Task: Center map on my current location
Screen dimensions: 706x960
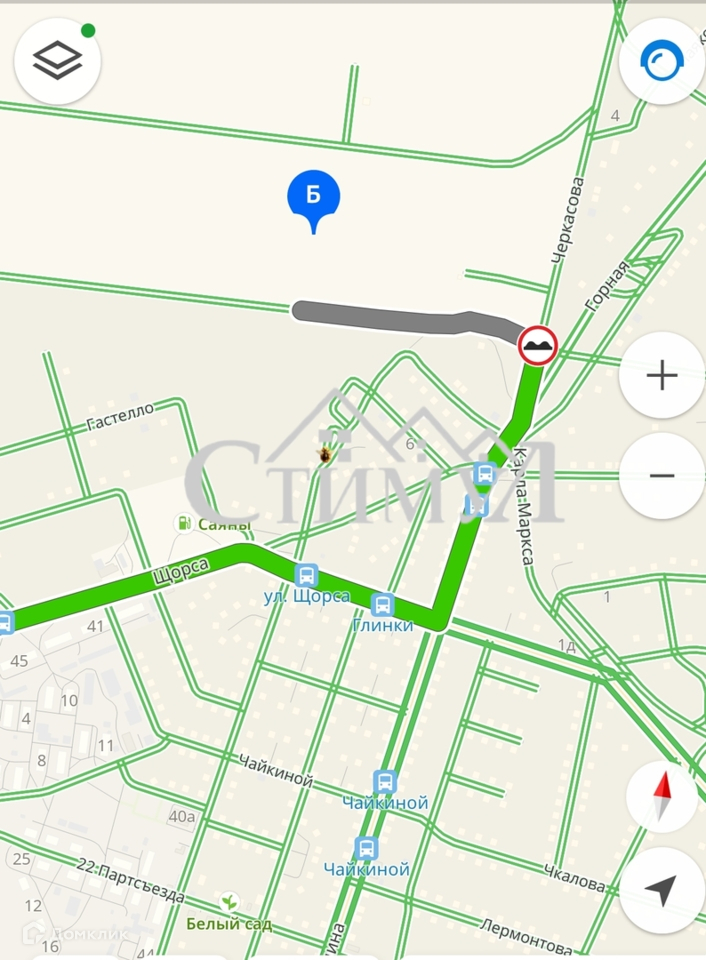Action: click(x=661, y=889)
